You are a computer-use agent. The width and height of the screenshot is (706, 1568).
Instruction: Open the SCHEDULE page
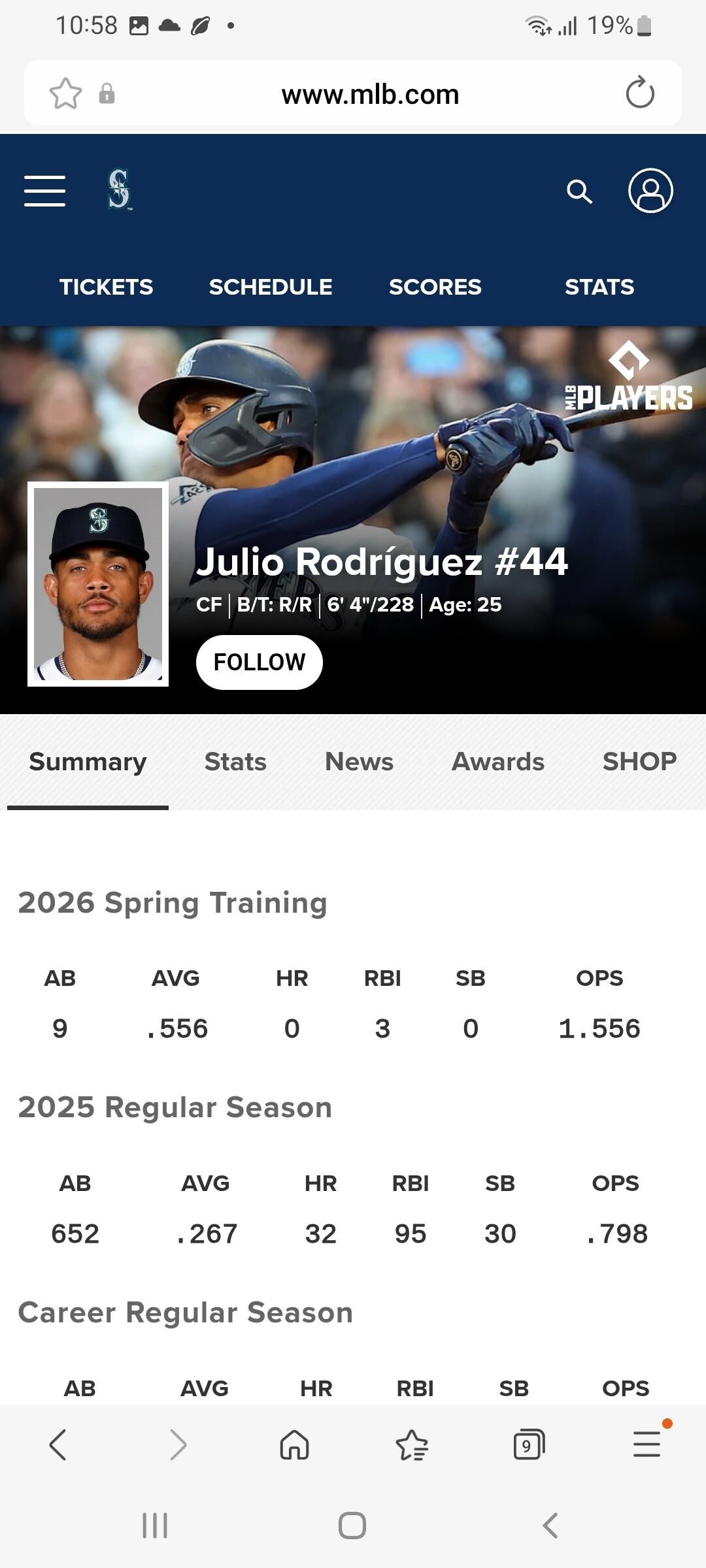pyautogui.click(x=271, y=287)
